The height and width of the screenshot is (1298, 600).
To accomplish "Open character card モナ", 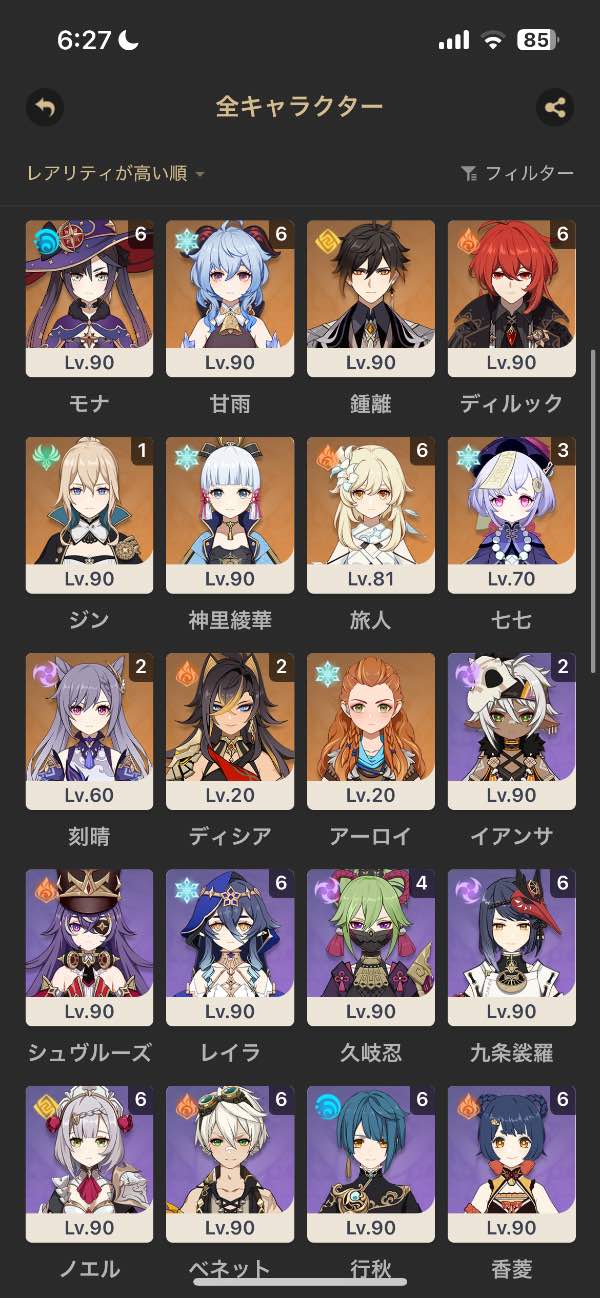I will click(x=89, y=298).
